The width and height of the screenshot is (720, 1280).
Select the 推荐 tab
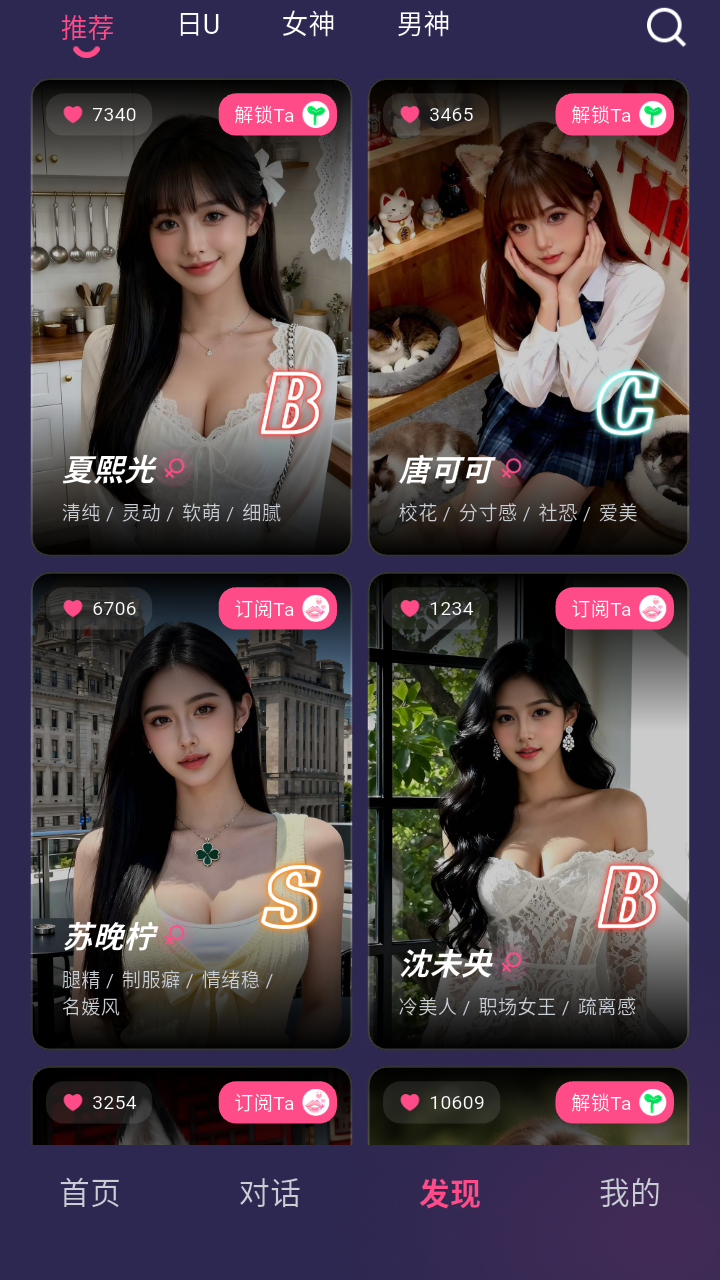pos(87,28)
